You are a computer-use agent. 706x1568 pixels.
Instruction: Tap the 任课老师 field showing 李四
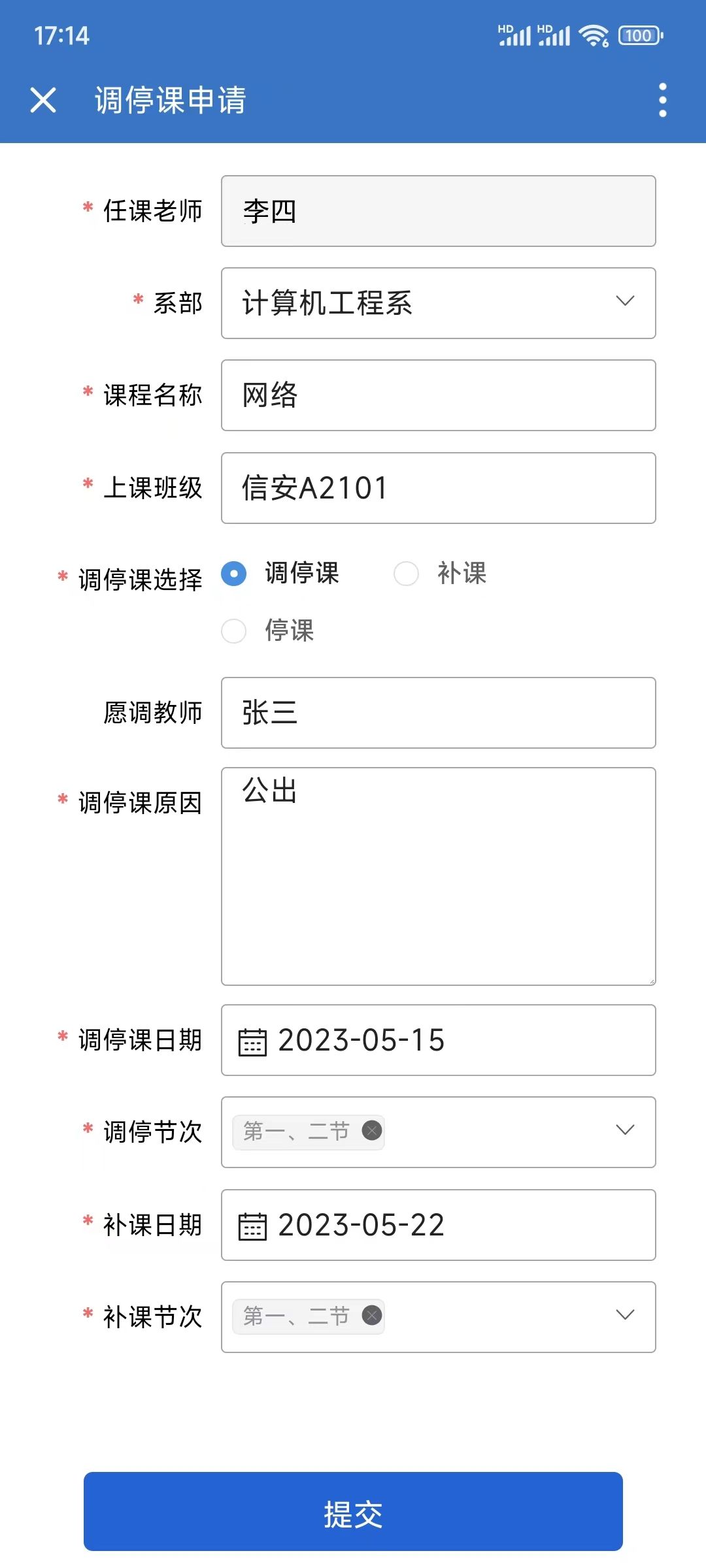pyautogui.click(x=438, y=211)
